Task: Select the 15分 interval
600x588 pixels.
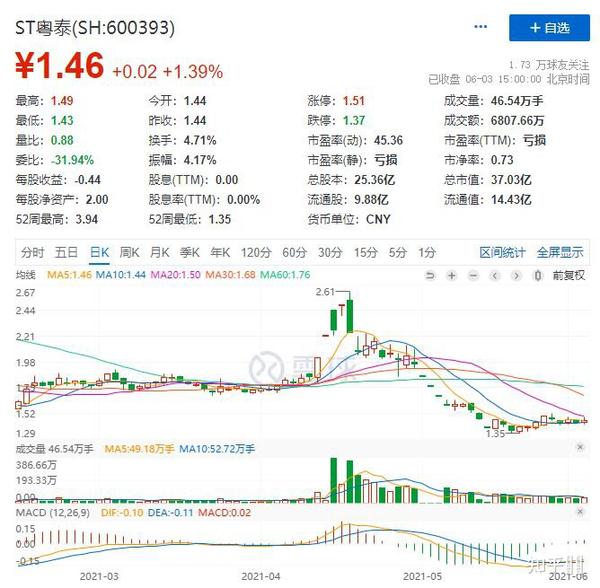Action: point(364,252)
